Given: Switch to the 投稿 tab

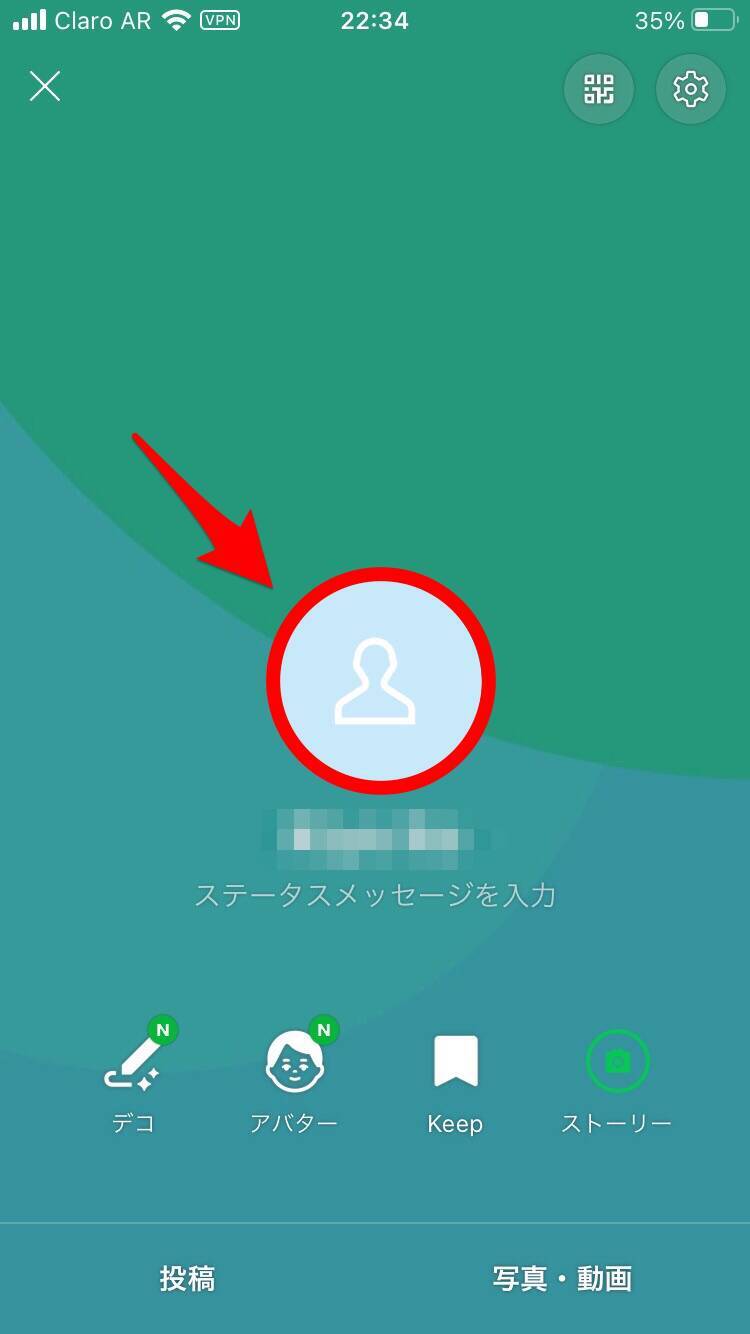Looking at the screenshot, I should [187, 1278].
